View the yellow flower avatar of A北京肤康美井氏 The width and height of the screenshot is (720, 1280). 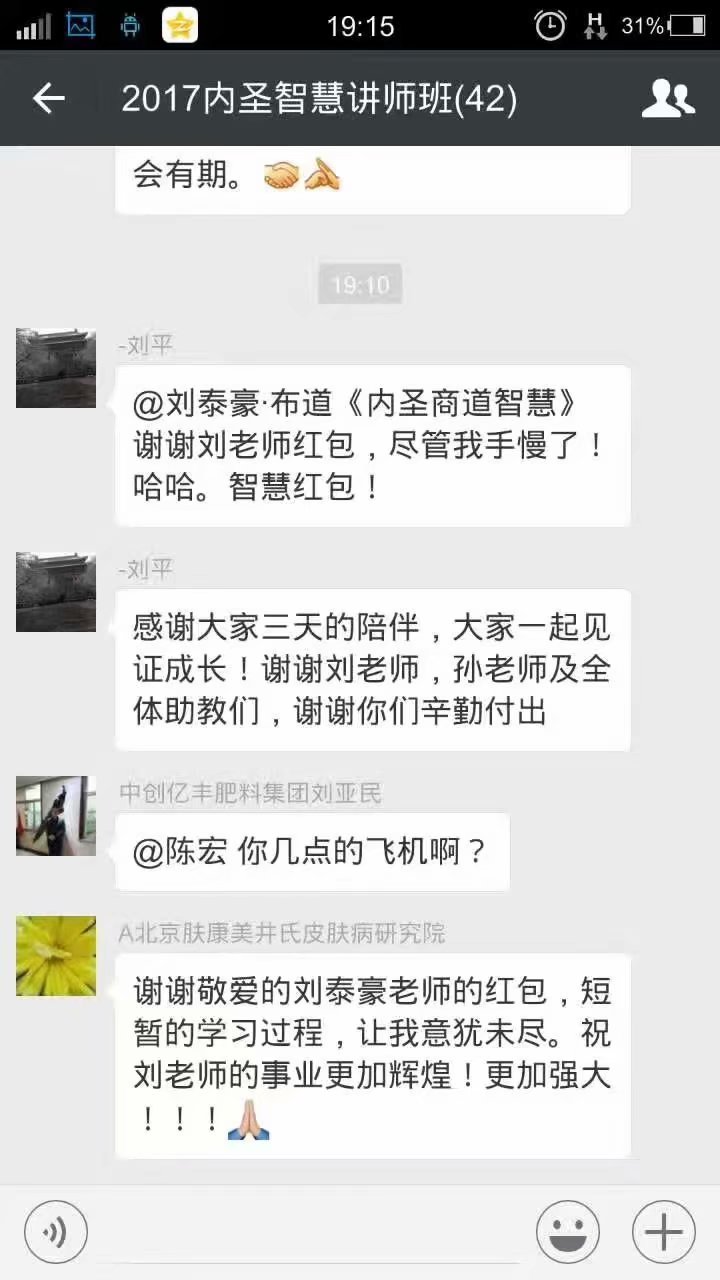pos(56,956)
